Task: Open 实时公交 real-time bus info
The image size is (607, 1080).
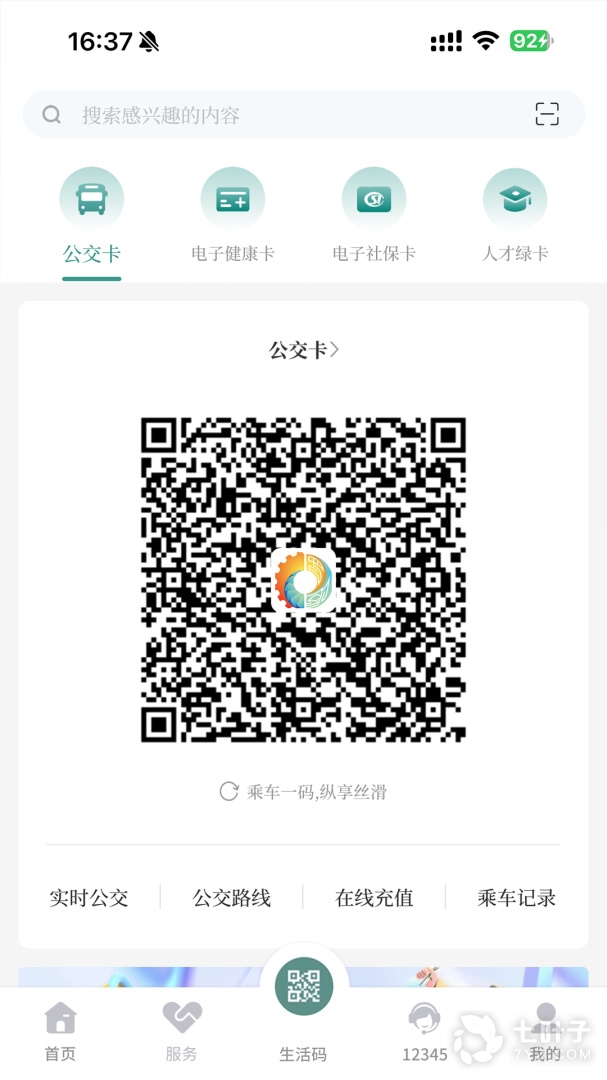Action: (x=89, y=898)
